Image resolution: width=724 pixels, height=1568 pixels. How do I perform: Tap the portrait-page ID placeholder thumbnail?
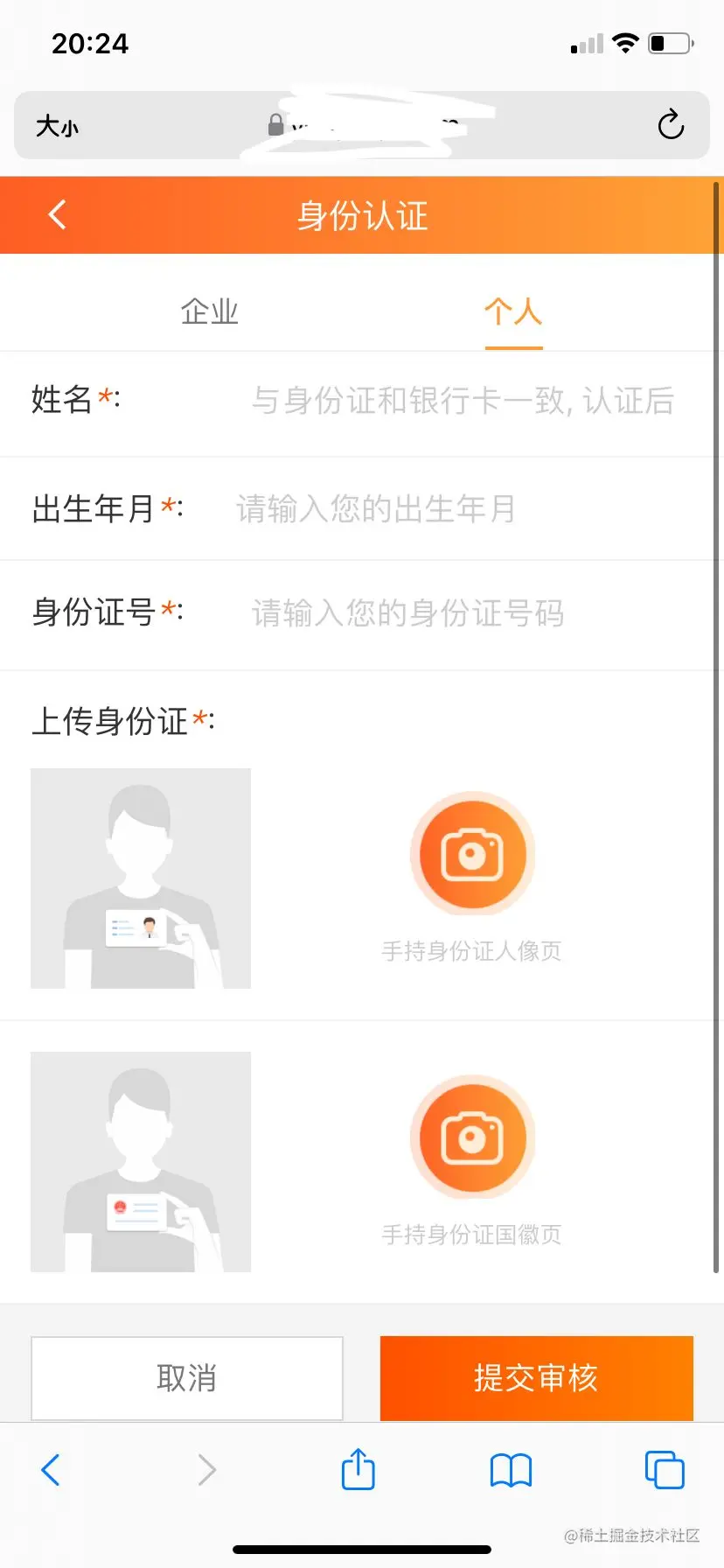[x=140, y=878]
